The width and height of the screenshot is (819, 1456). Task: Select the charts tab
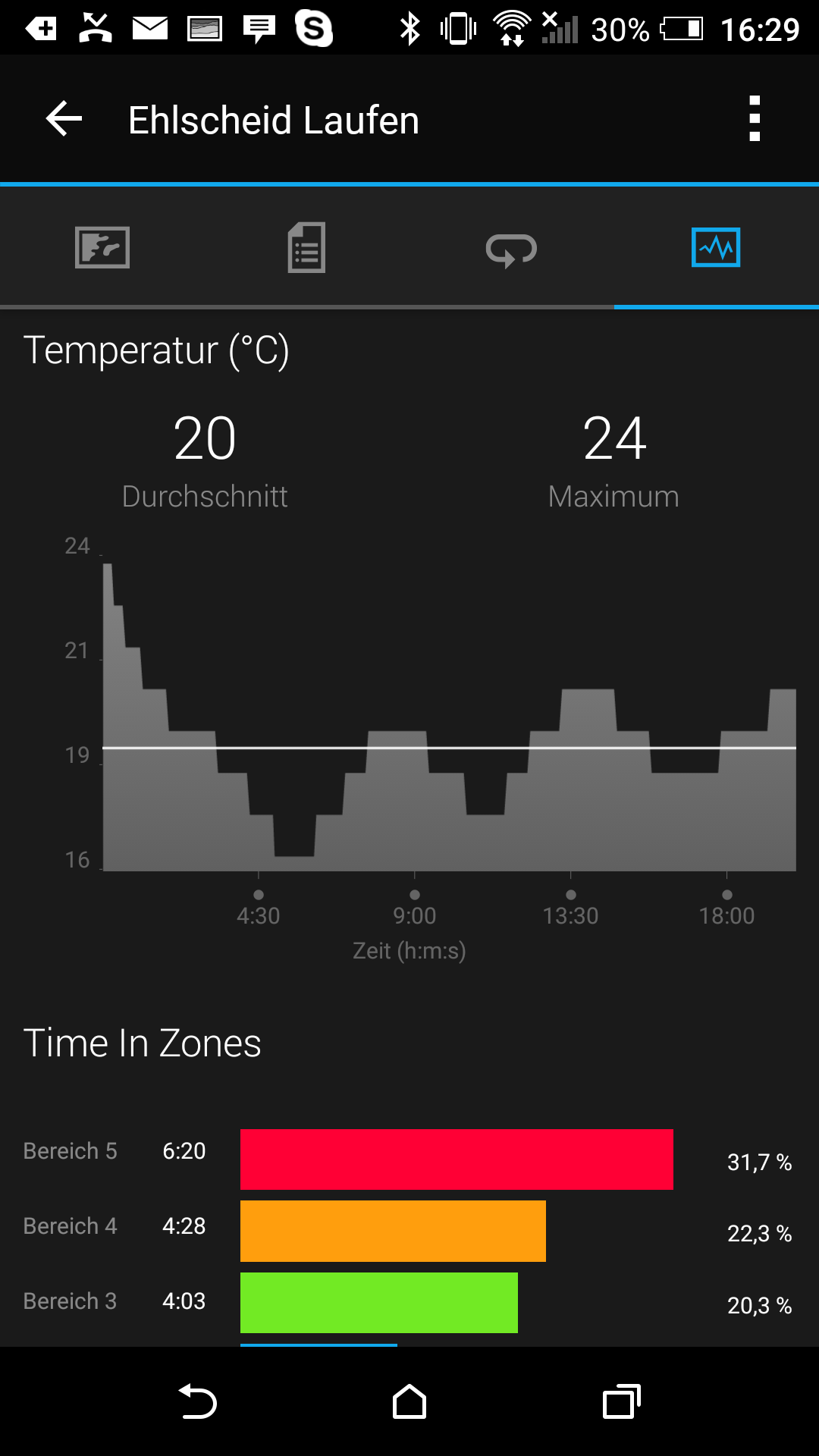[x=716, y=247]
